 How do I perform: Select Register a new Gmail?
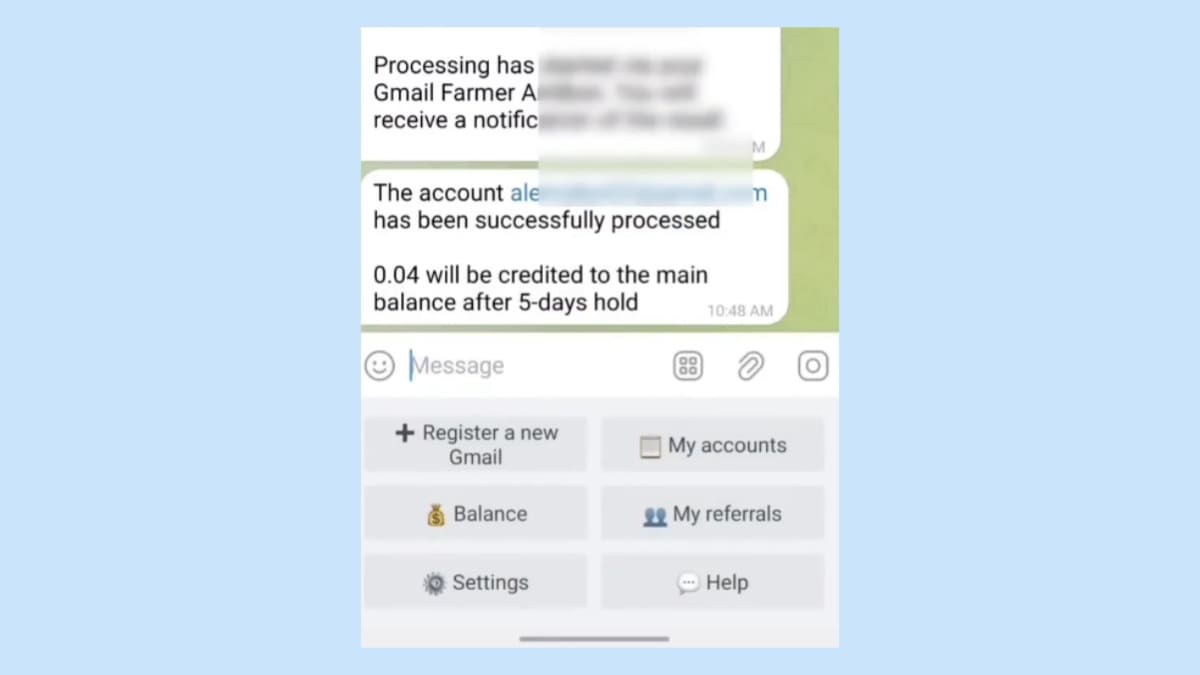coord(475,445)
